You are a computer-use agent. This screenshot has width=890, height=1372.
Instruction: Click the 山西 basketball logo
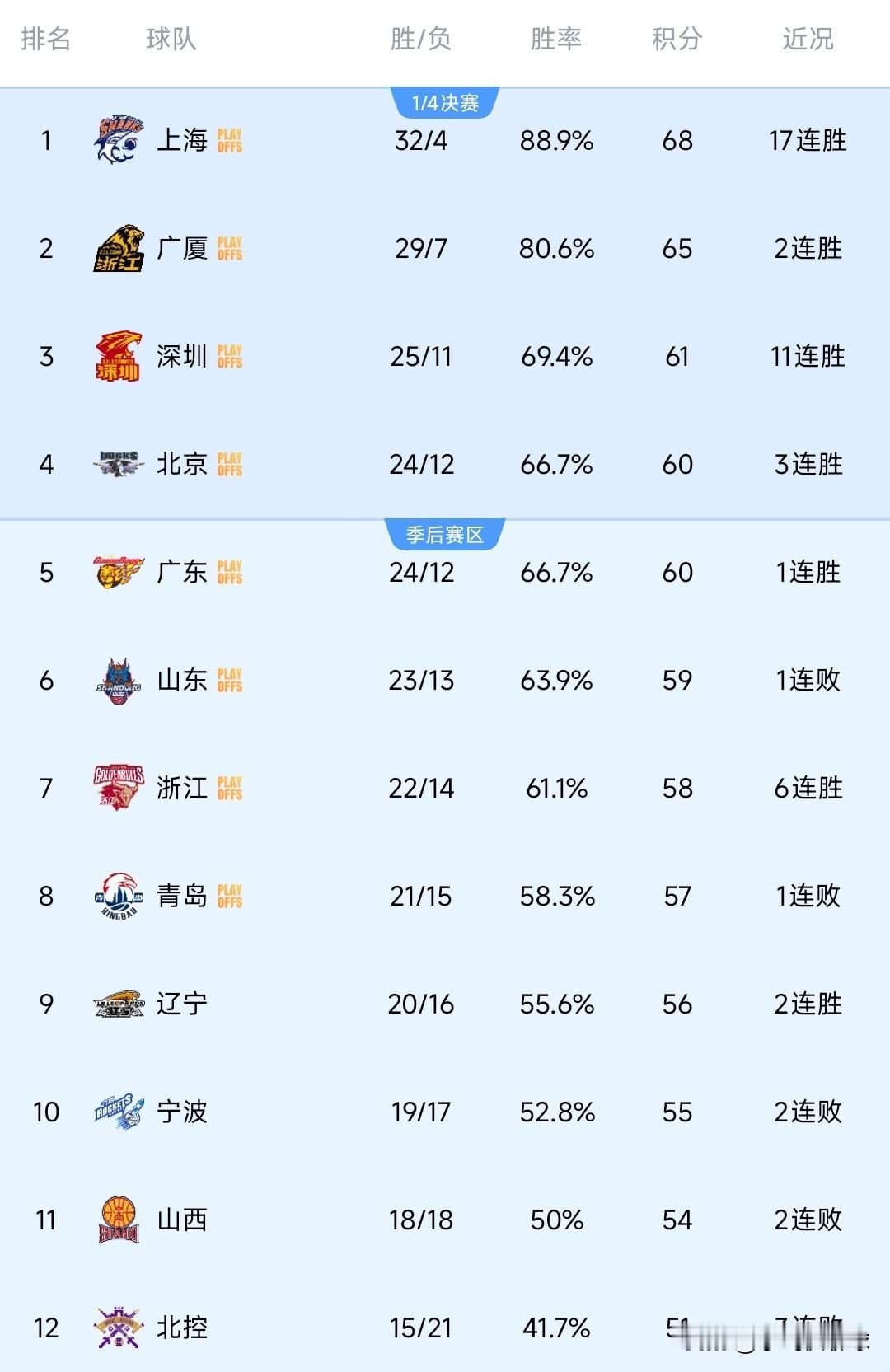pyautogui.click(x=118, y=1220)
